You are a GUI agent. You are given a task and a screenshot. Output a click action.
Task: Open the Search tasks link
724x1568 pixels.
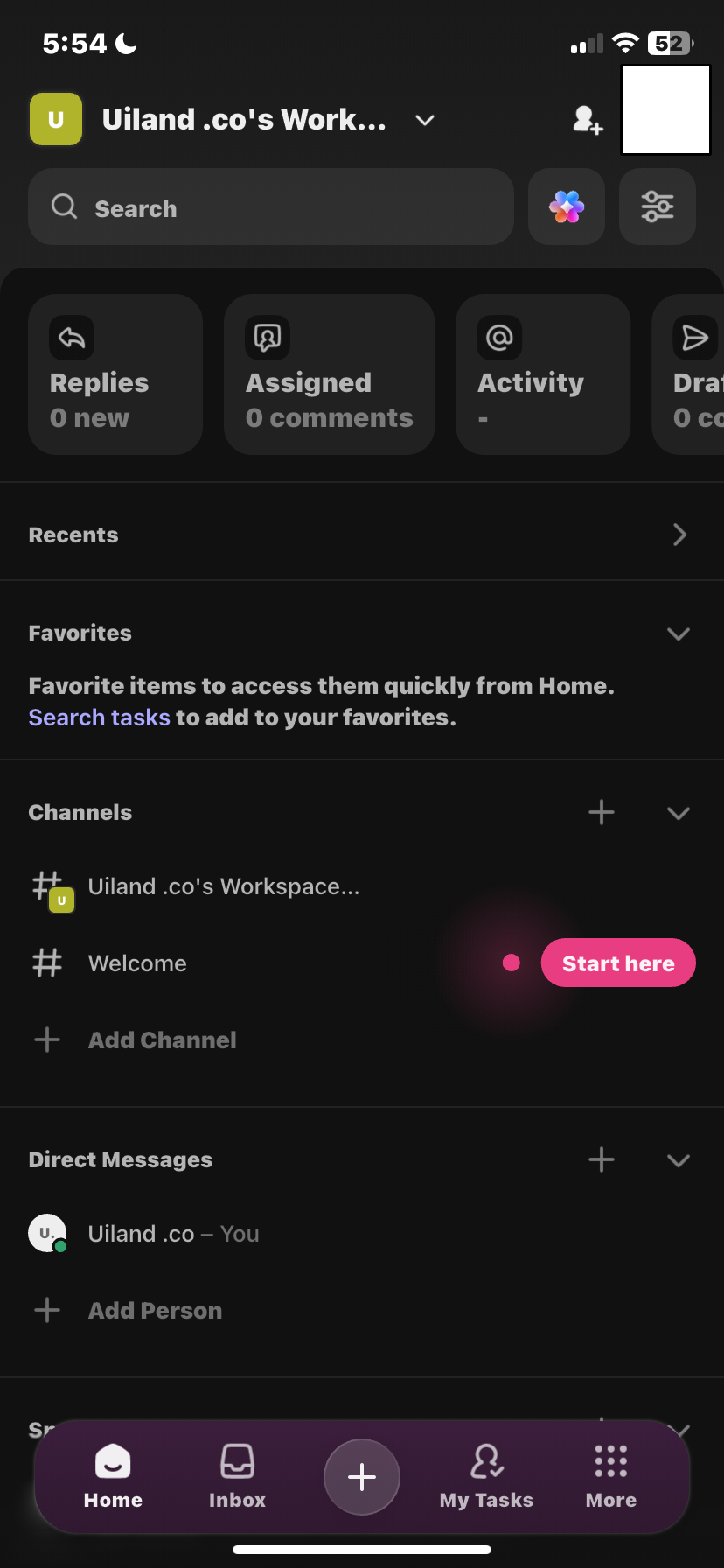pyautogui.click(x=99, y=717)
